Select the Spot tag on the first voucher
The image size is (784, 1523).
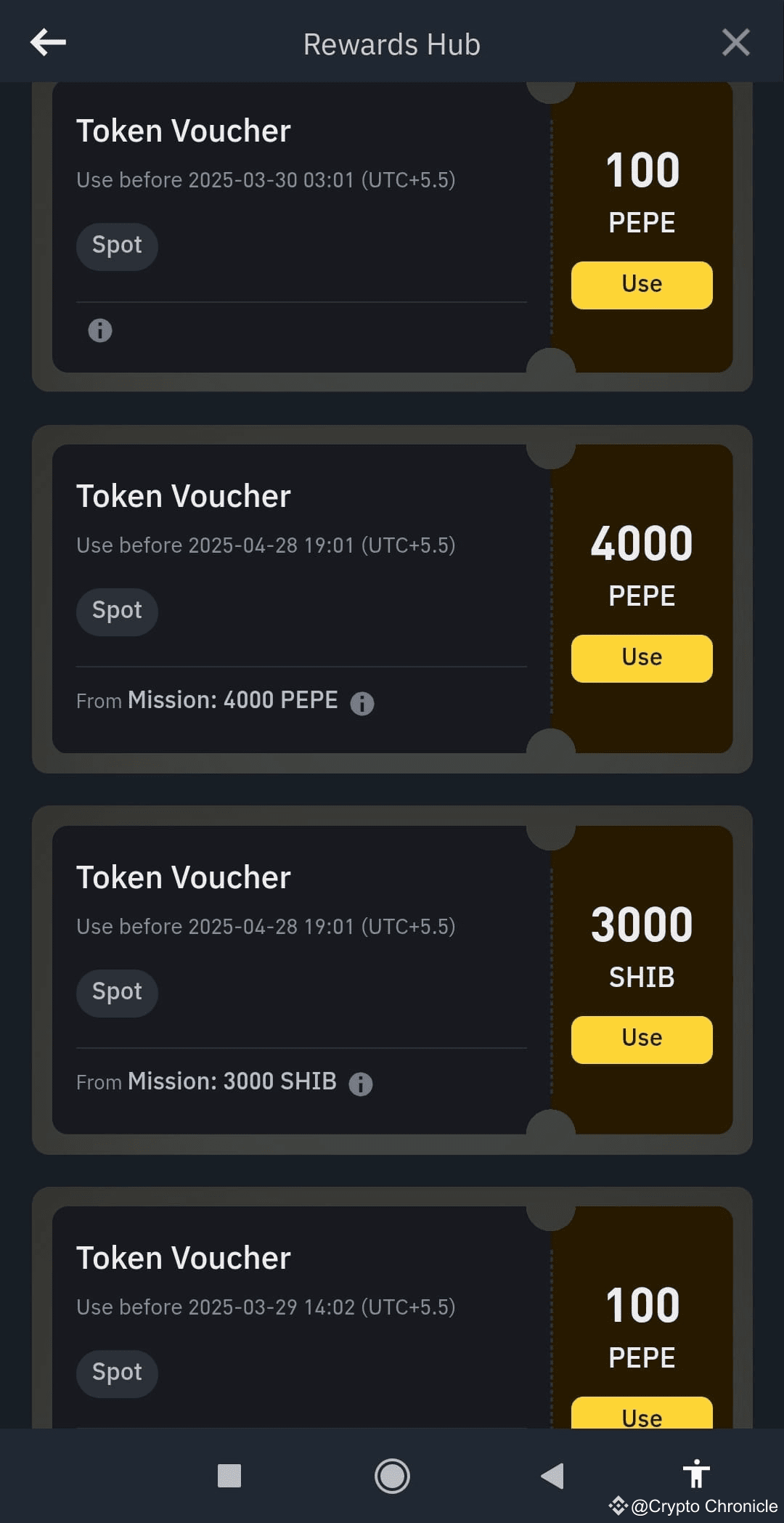click(117, 245)
